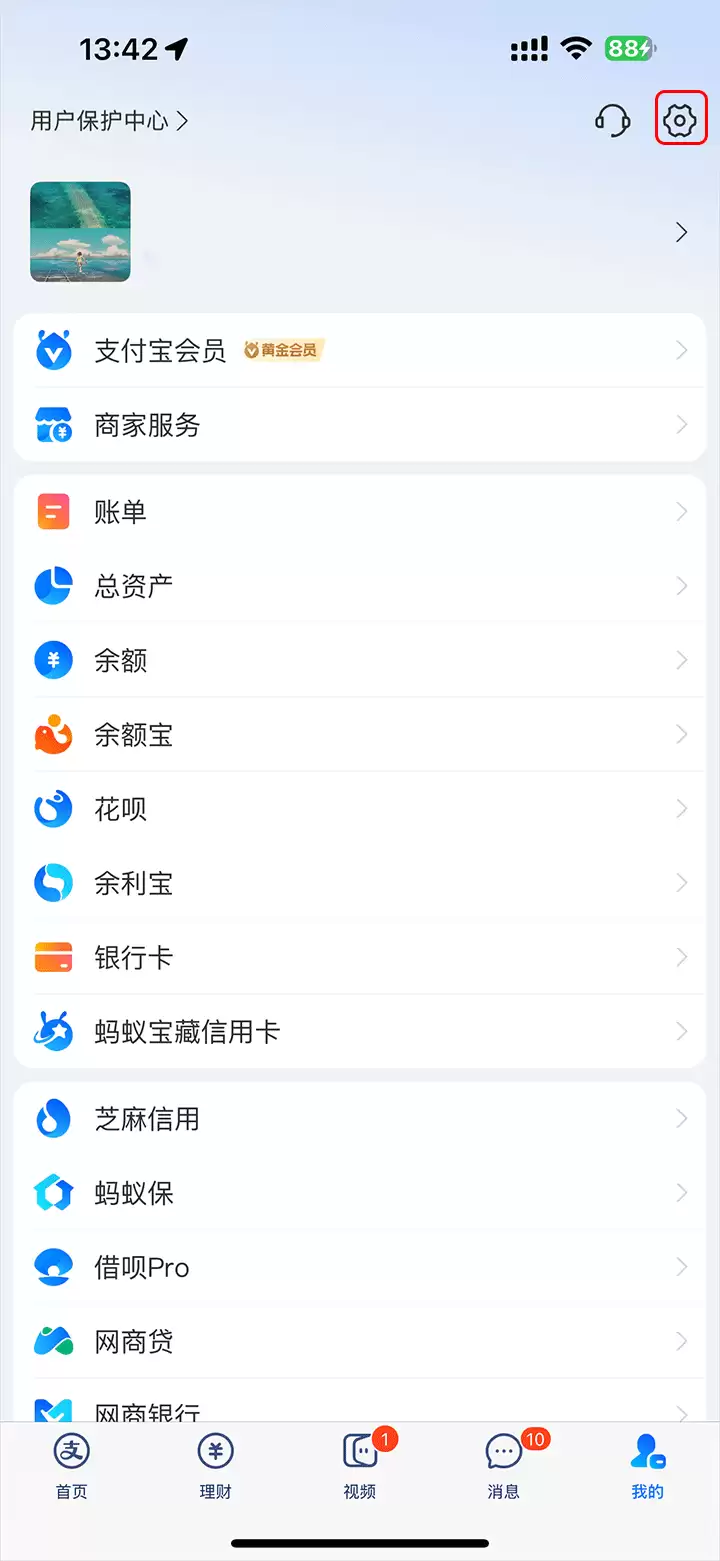Switch to the 首页 tab
Image resolution: width=720 pixels, height=1561 pixels.
tap(72, 1465)
